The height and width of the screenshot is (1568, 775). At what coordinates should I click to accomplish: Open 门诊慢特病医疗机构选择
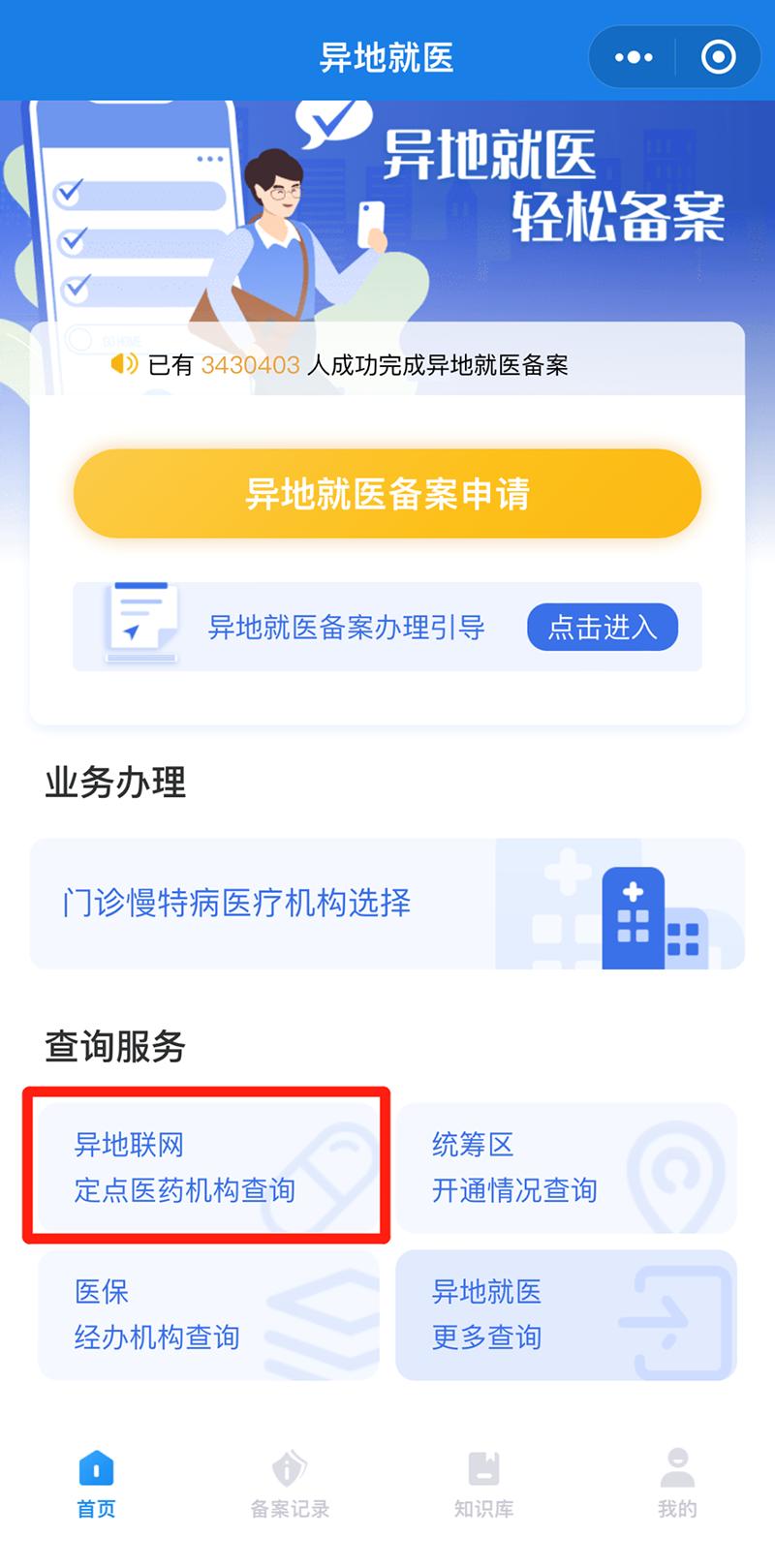[387, 903]
